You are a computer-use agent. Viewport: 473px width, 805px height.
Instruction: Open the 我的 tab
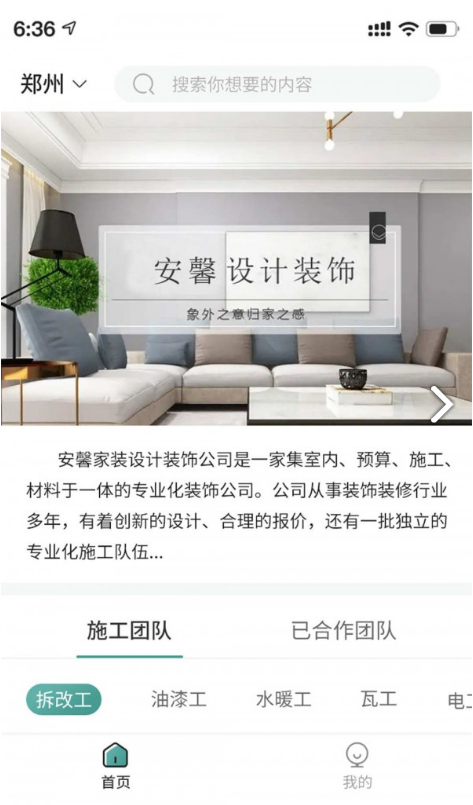pos(357,766)
